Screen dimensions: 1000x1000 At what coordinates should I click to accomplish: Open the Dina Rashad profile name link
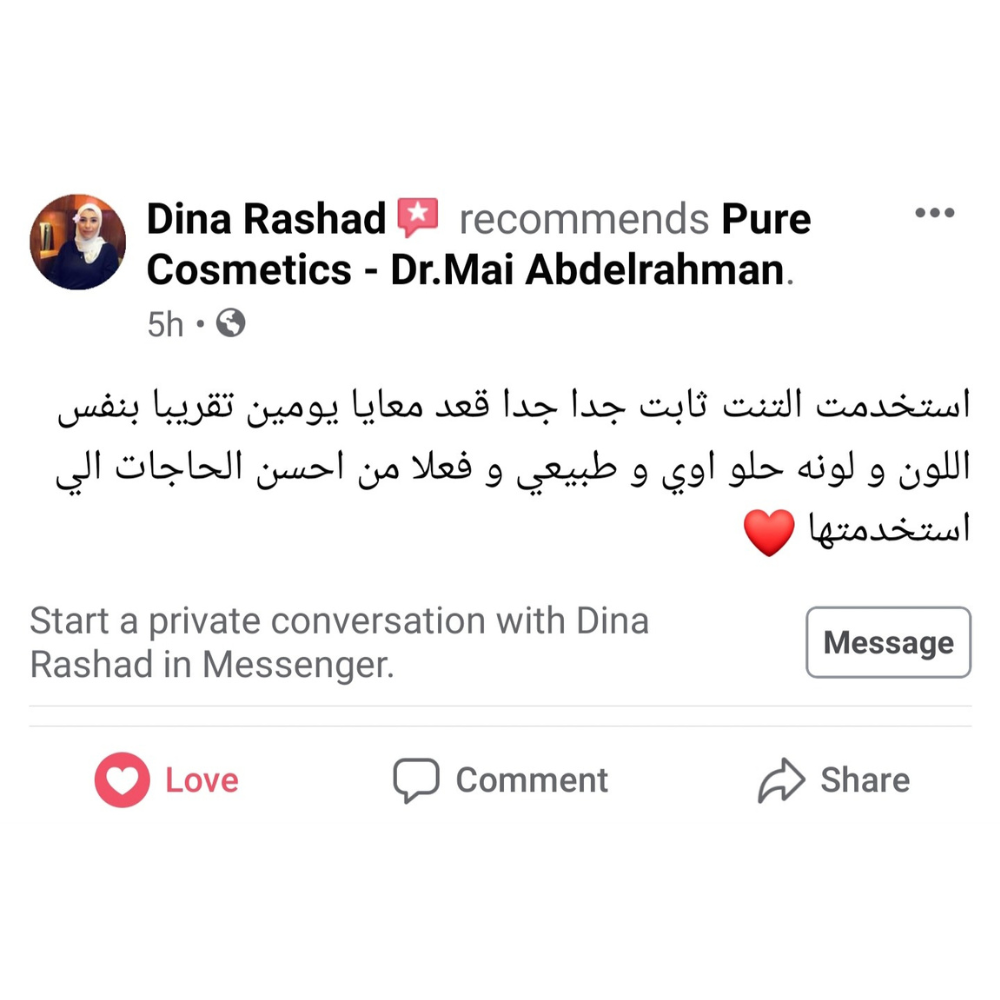266,219
